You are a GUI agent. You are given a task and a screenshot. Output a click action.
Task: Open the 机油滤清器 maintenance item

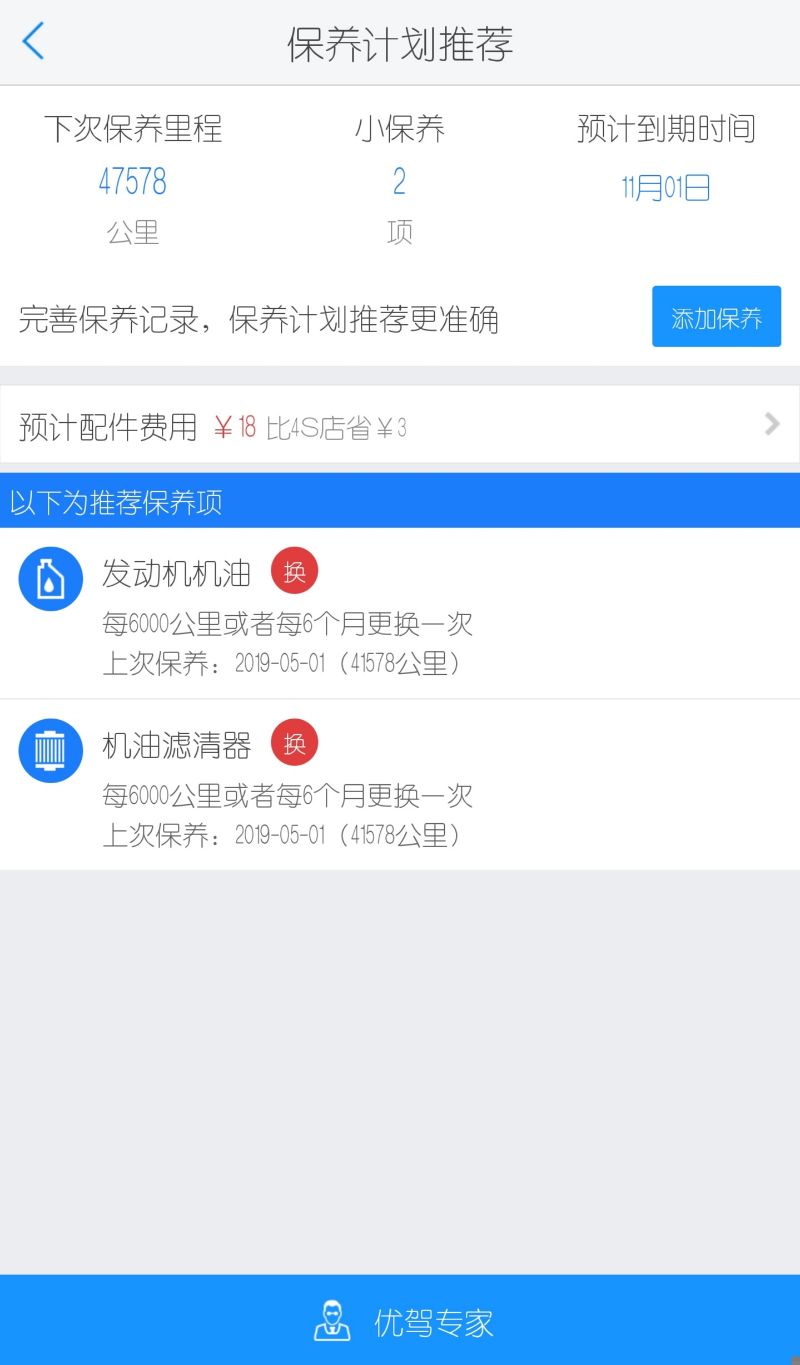(x=400, y=785)
